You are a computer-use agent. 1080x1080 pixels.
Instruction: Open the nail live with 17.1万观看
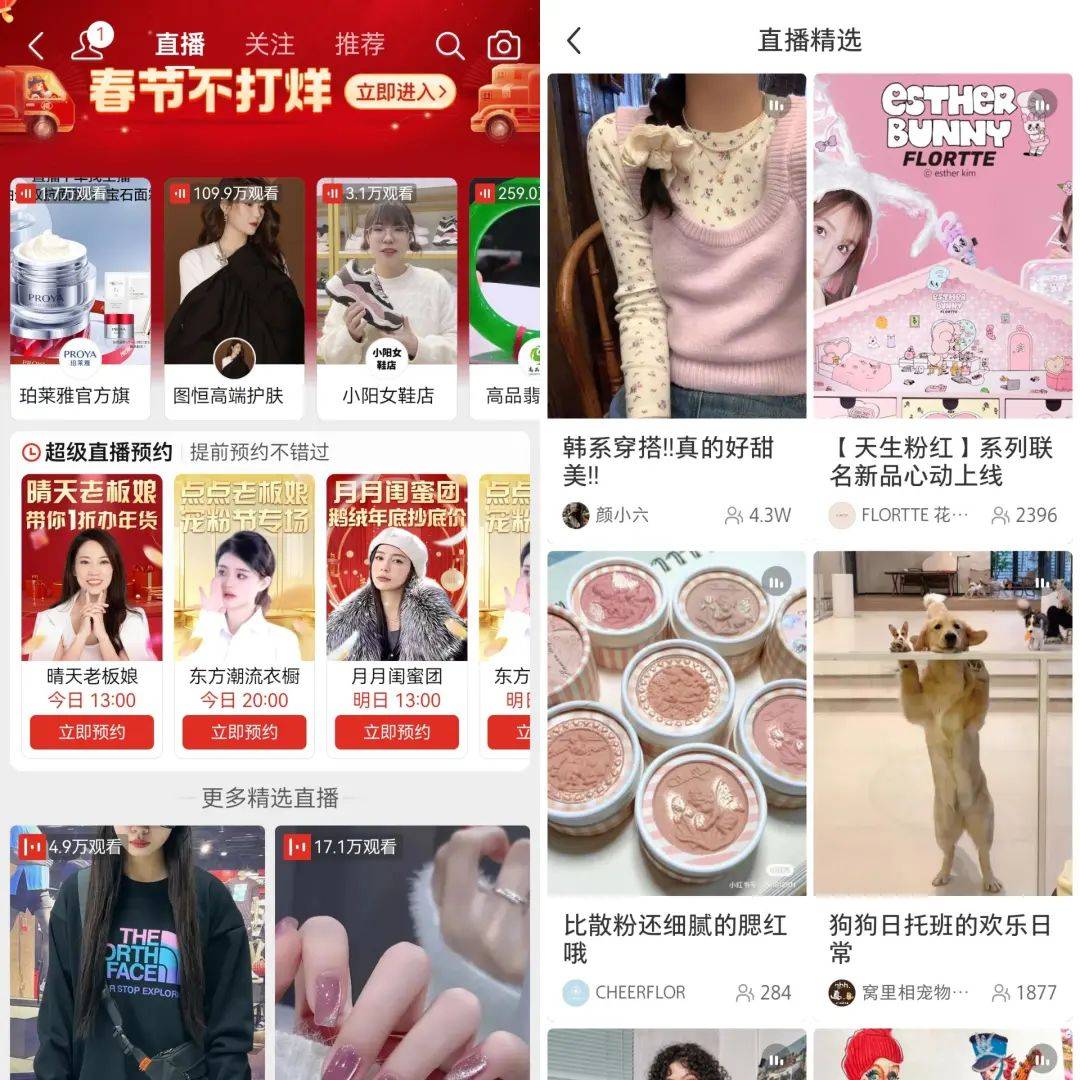coord(402,950)
